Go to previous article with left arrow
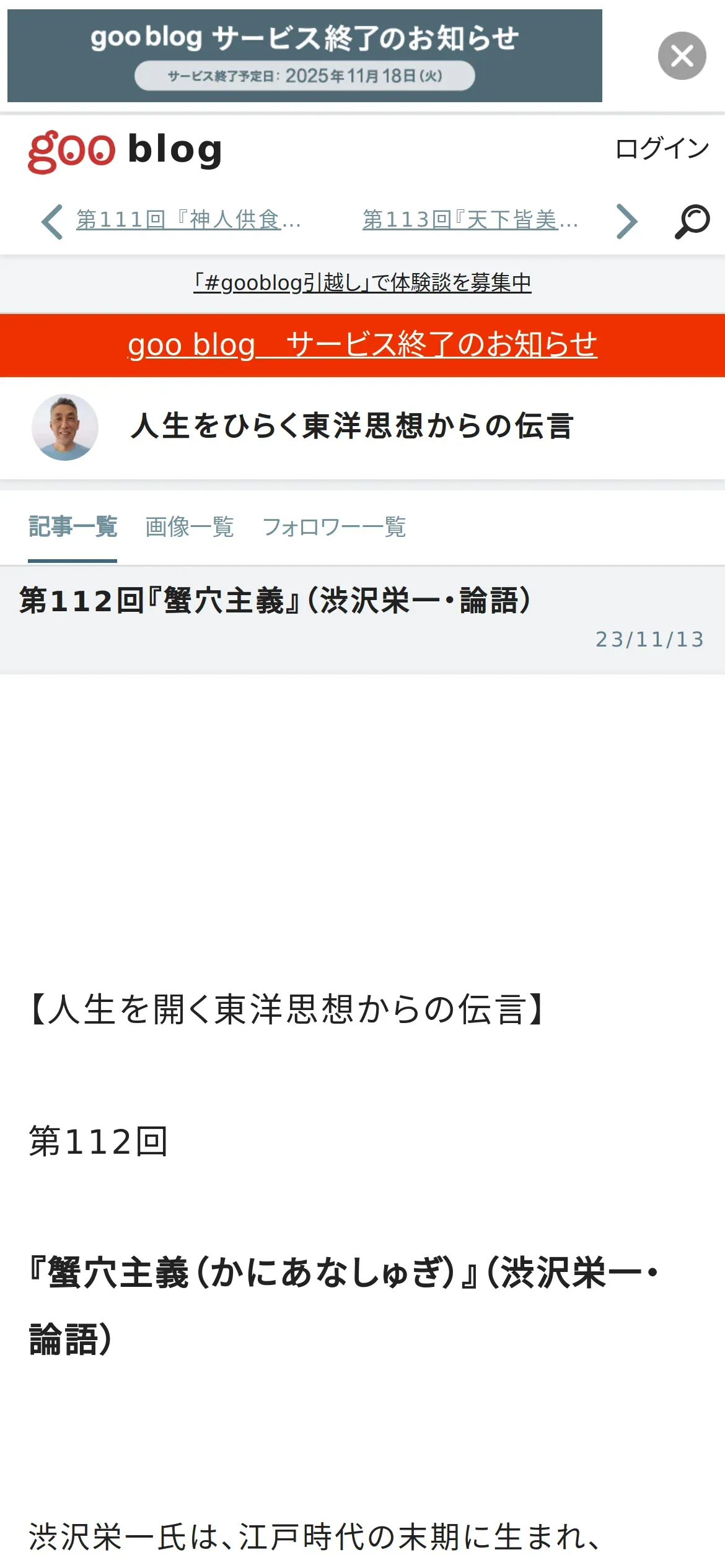 click(x=52, y=221)
